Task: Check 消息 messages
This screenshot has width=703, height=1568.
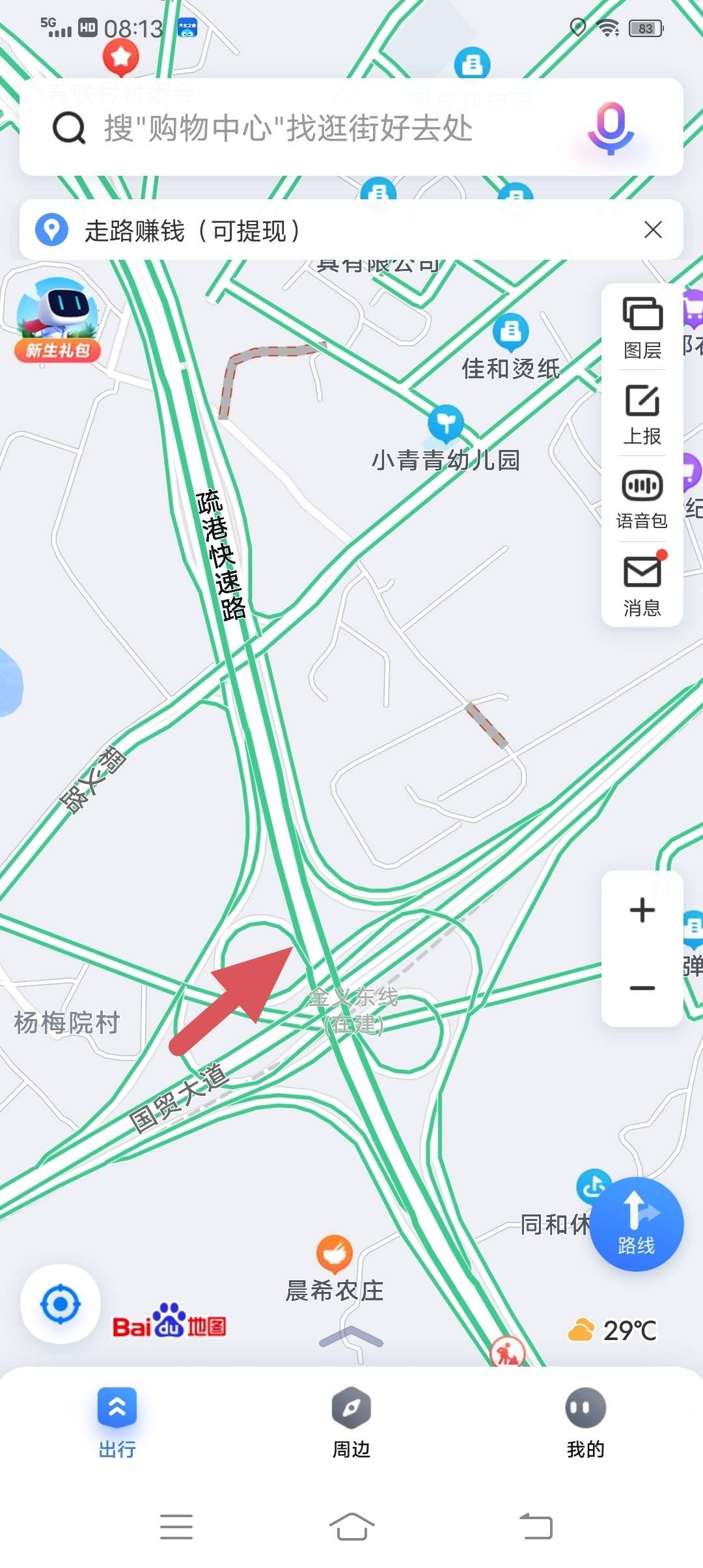Action: coord(642,585)
